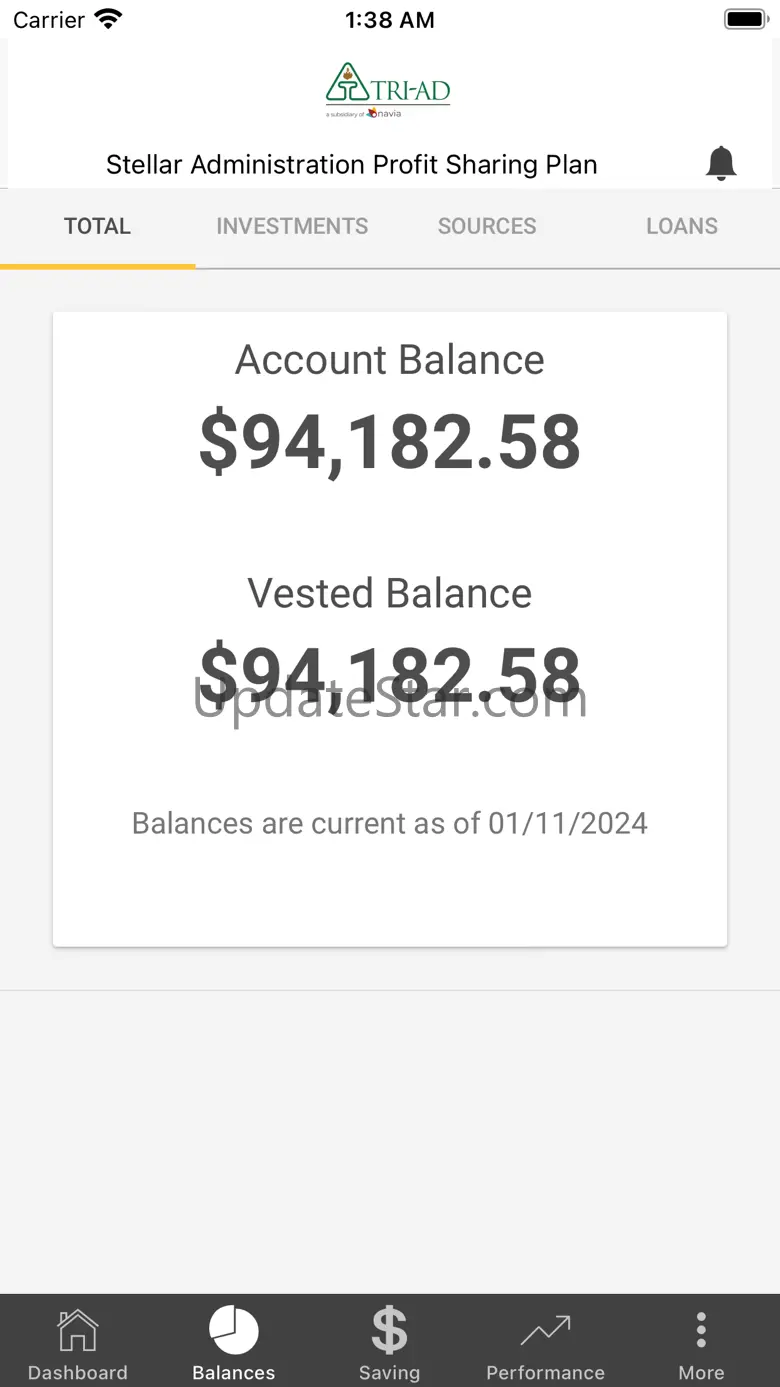Open the More menu
Image resolution: width=780 pixels, height=1387 pixels.
click(701, 1343)
